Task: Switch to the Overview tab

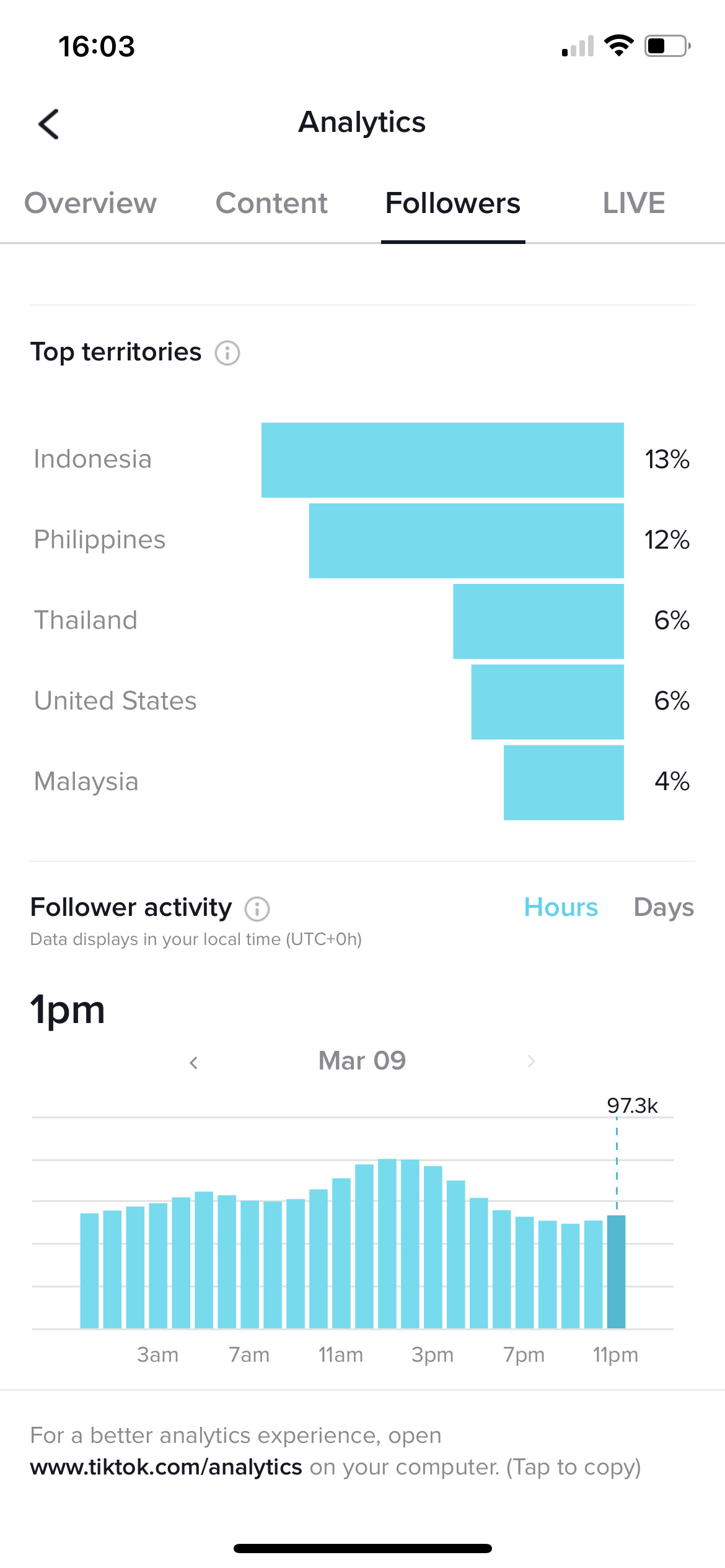Action: (x=90, y=203)
